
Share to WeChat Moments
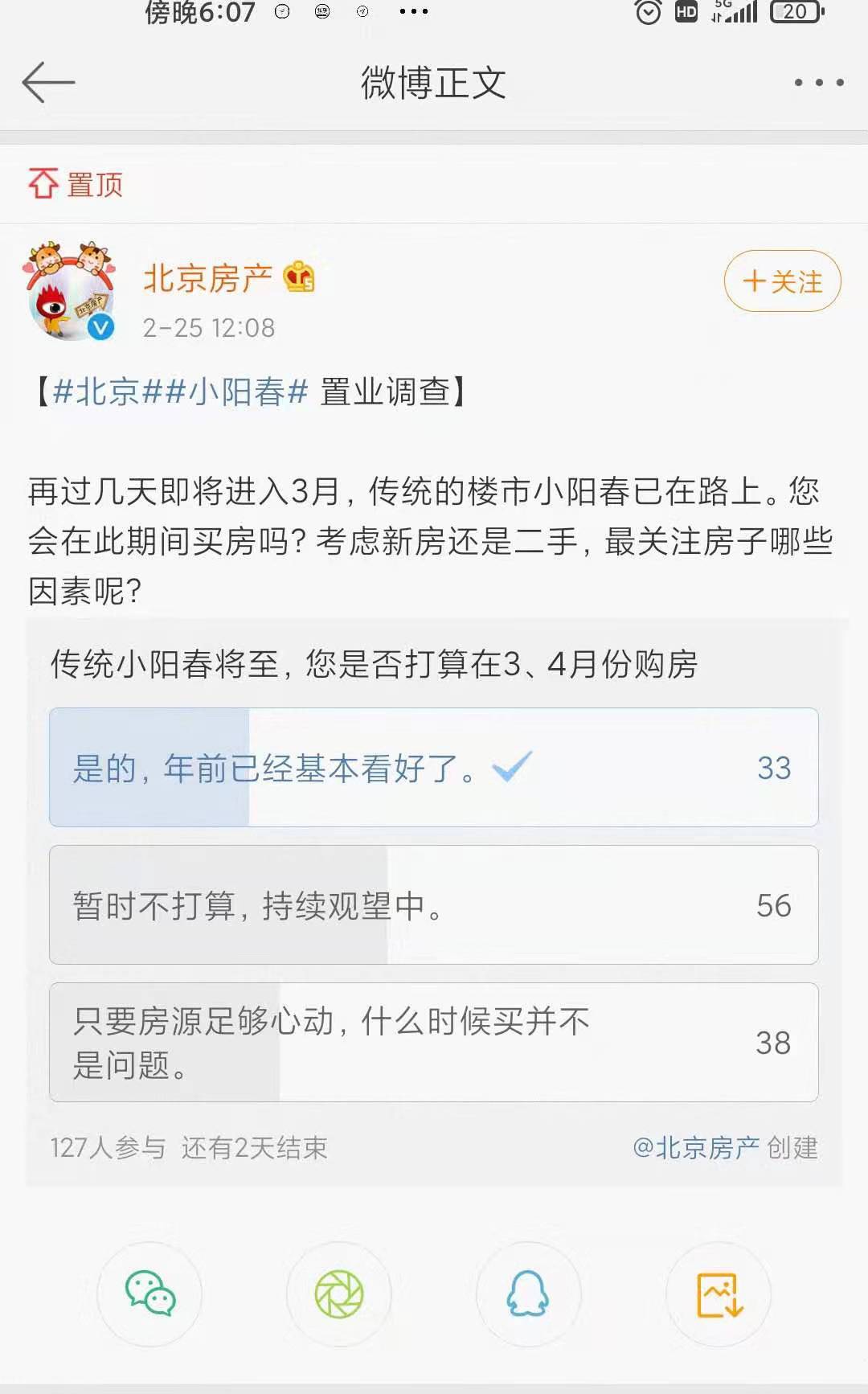pyautogui.click(x=339, y=1294)
